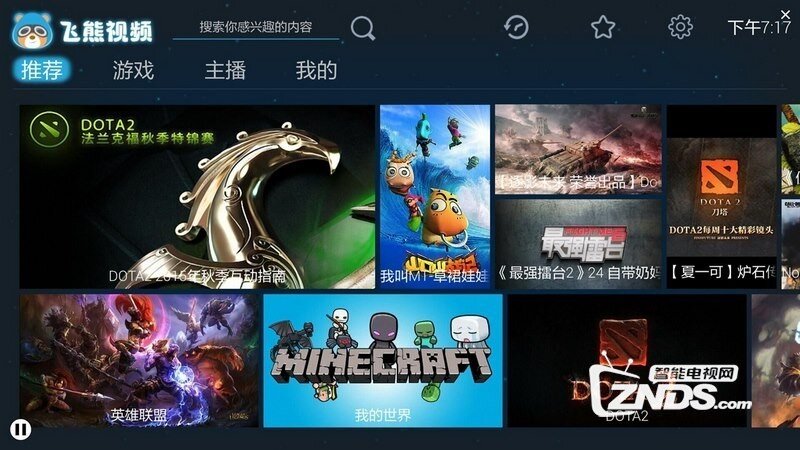This screenshot has width=800, height=450.
Task: Switch to the 推荐 tab
Action: (41, 70)
